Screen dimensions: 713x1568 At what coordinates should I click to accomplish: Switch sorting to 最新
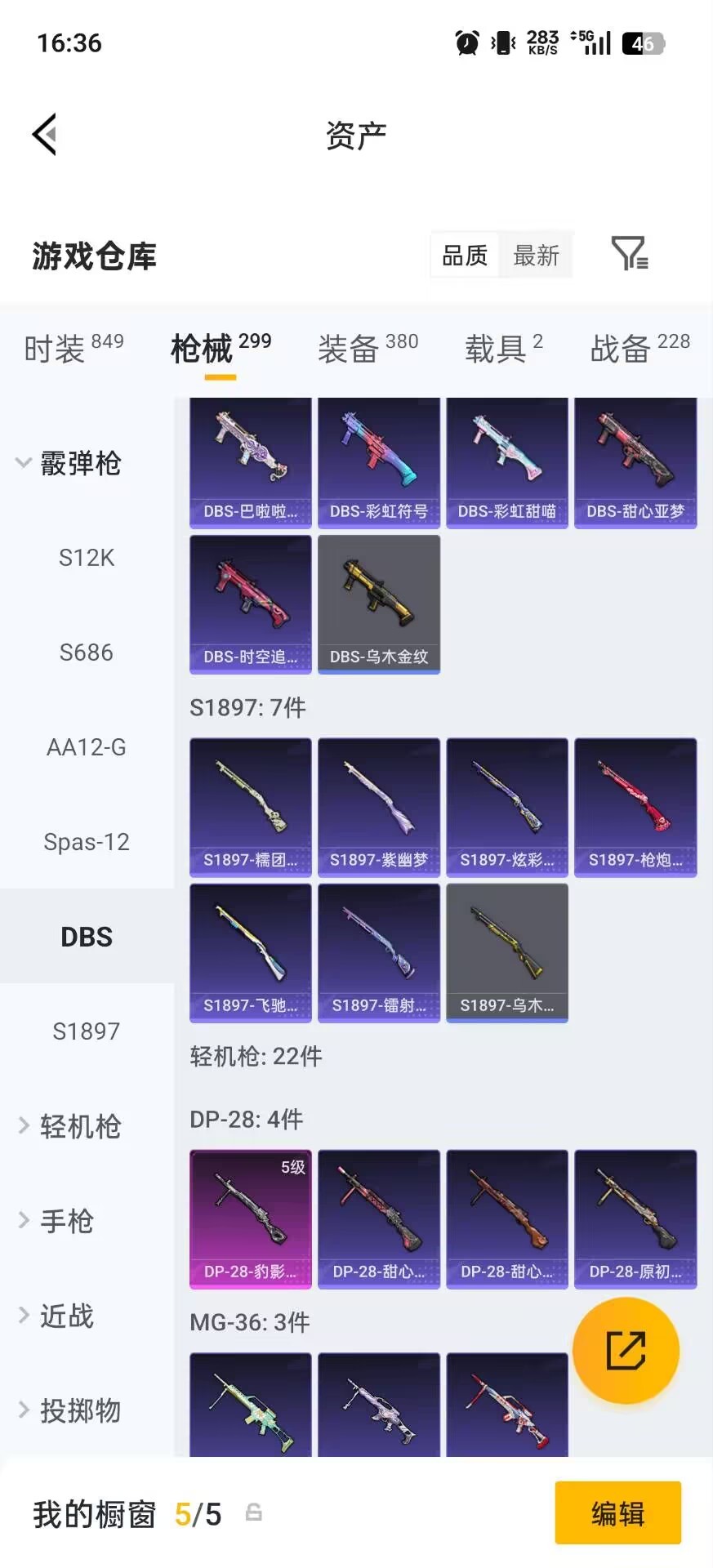point(536,255)
